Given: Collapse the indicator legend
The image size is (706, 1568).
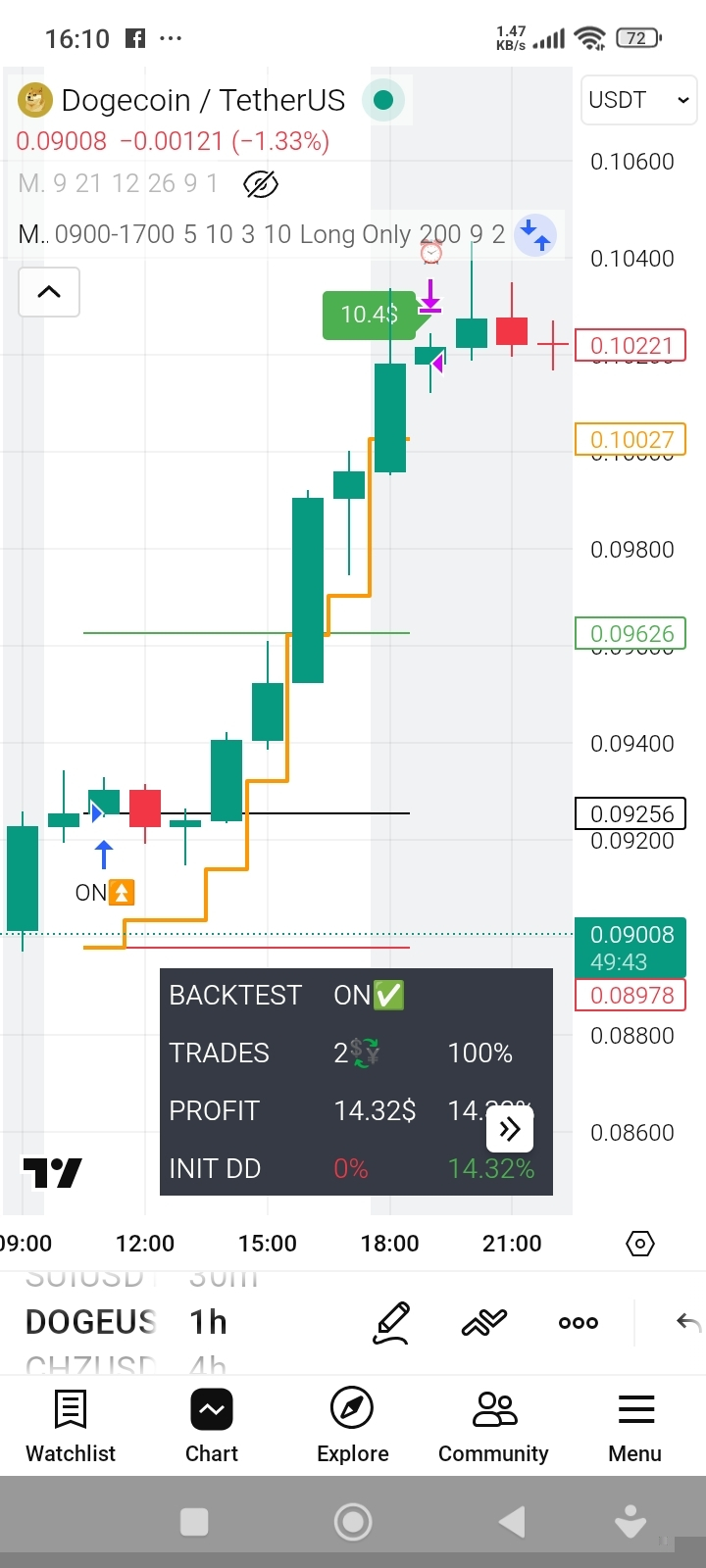Looking at the screenshot, I should click(49, 292).
